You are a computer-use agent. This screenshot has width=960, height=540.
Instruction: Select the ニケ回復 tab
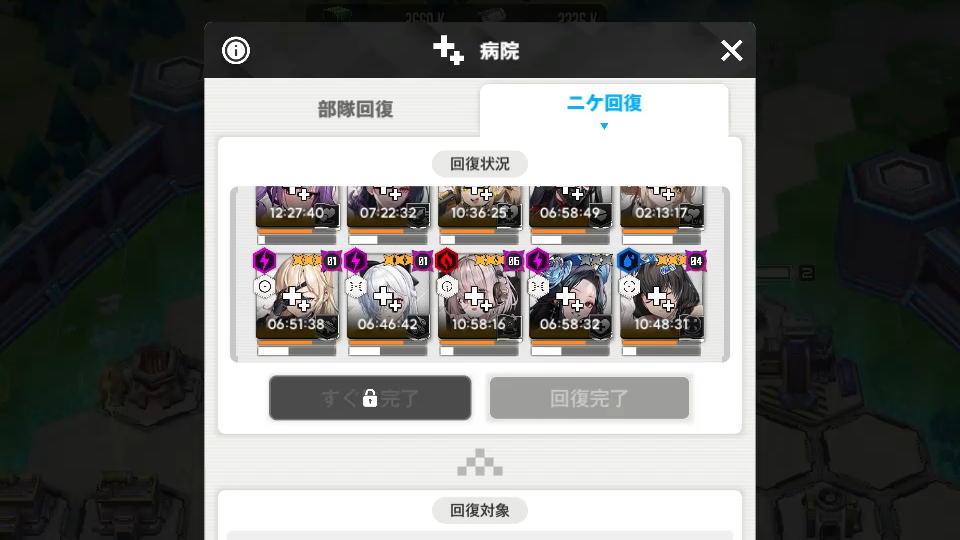pyautogui.click(x=604, y=104)
